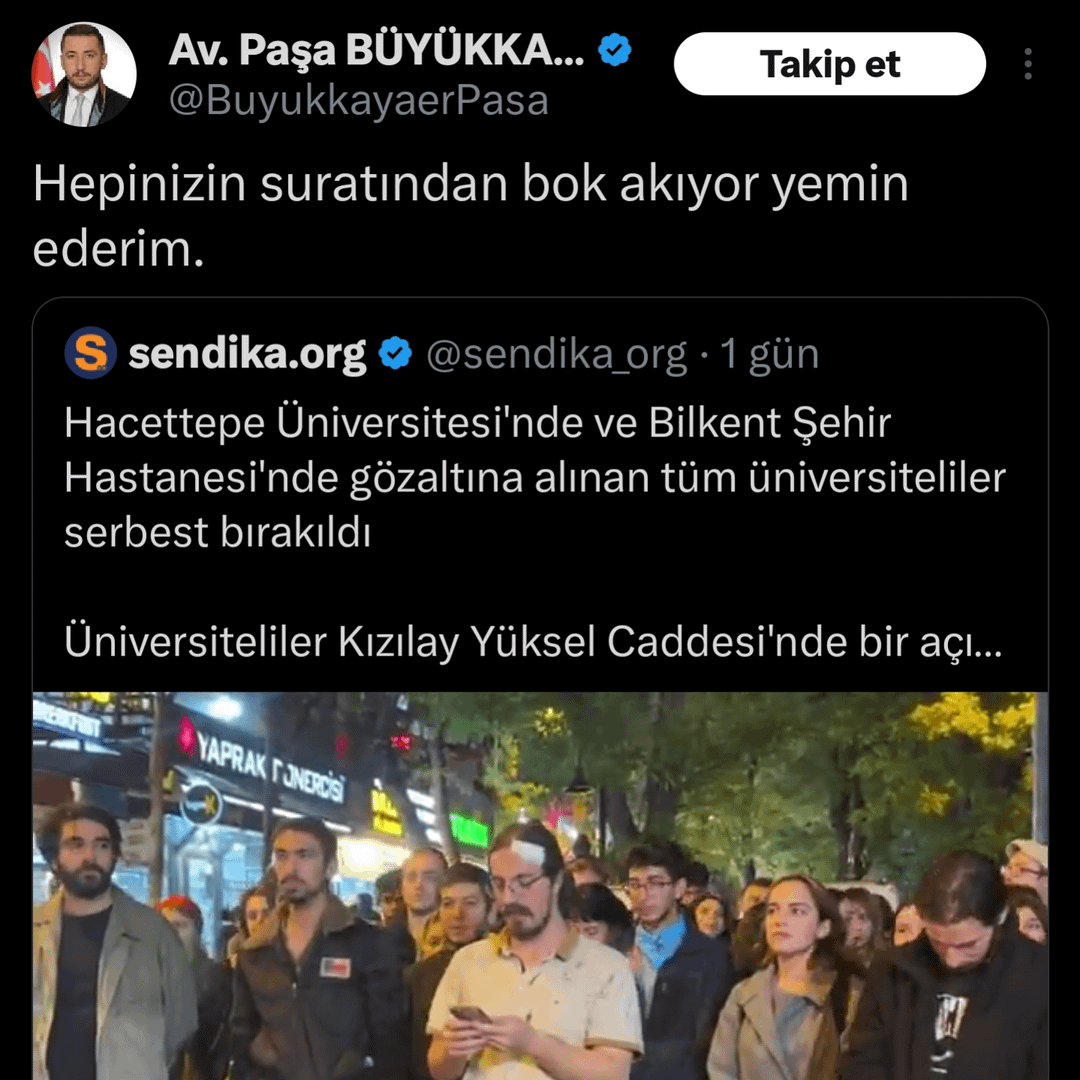Screen dimensions: 1080x1080
Task: Open Paşa BÜYÜKKA... profile avatar
Action: pos(84,74)
